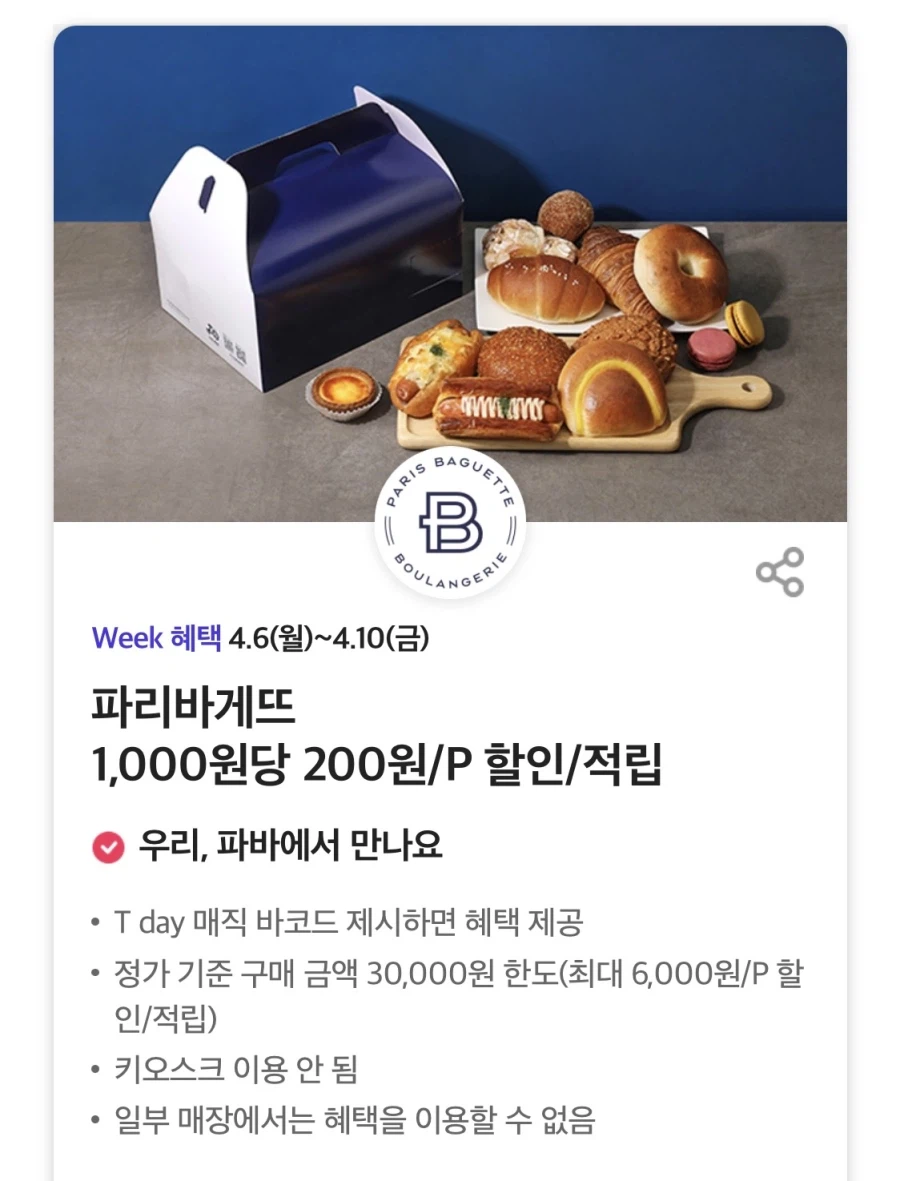Select the bakery promotional photo

(450, 280)
